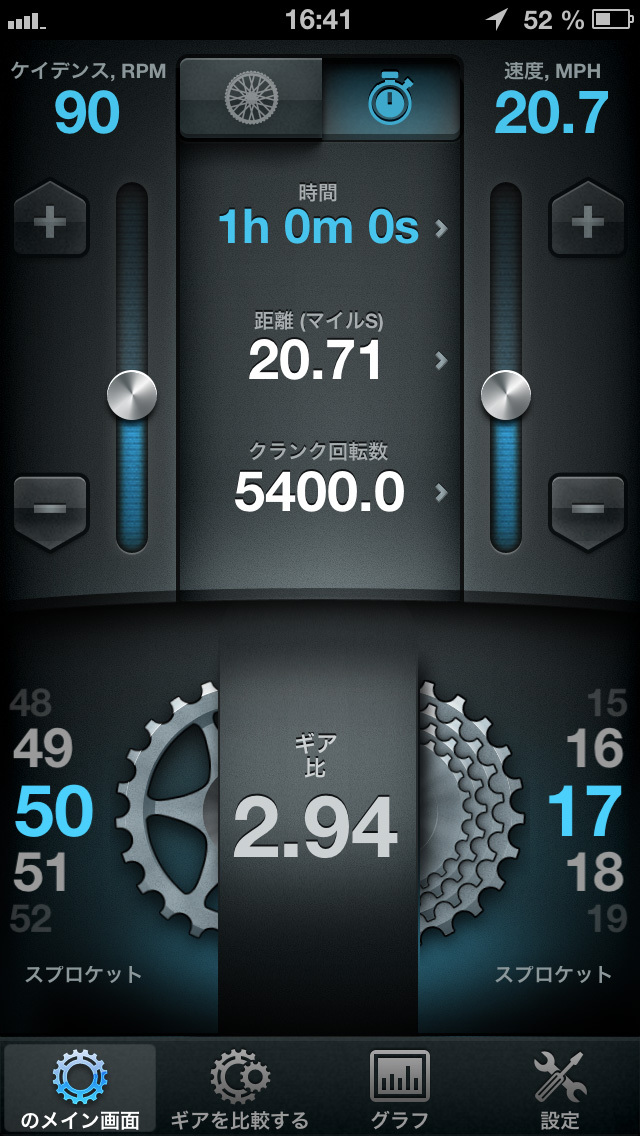Open the グラフ tab
The image size is (640, 1136).
(400, 1090)
